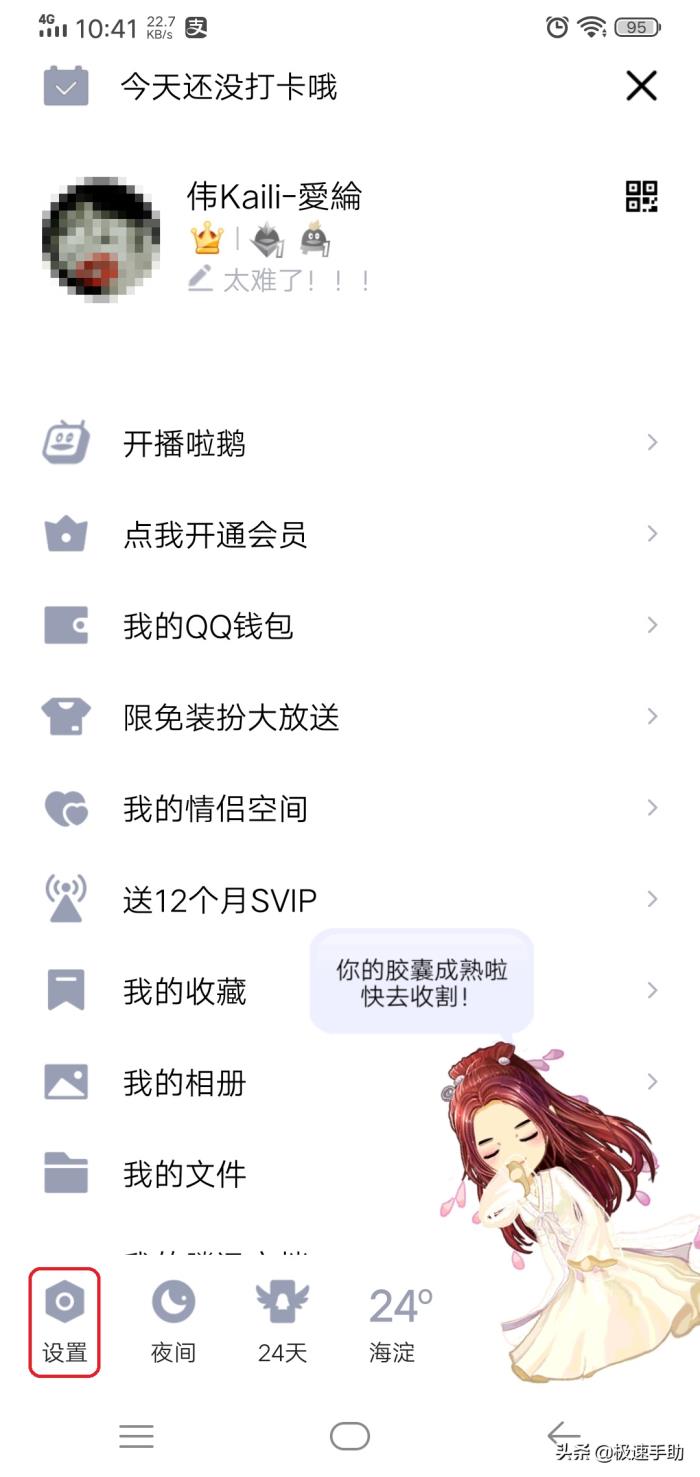Open the profile avatar
Image resolution: width=700 pixels, height=1477 pixels.
pos(101,238)
